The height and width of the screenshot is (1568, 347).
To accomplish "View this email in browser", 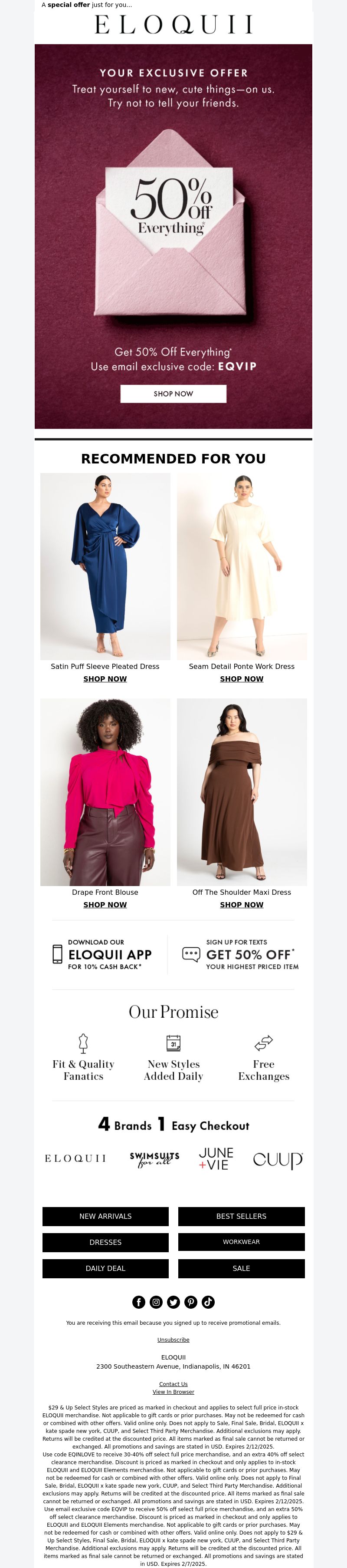I will [x=173, y=1392].
